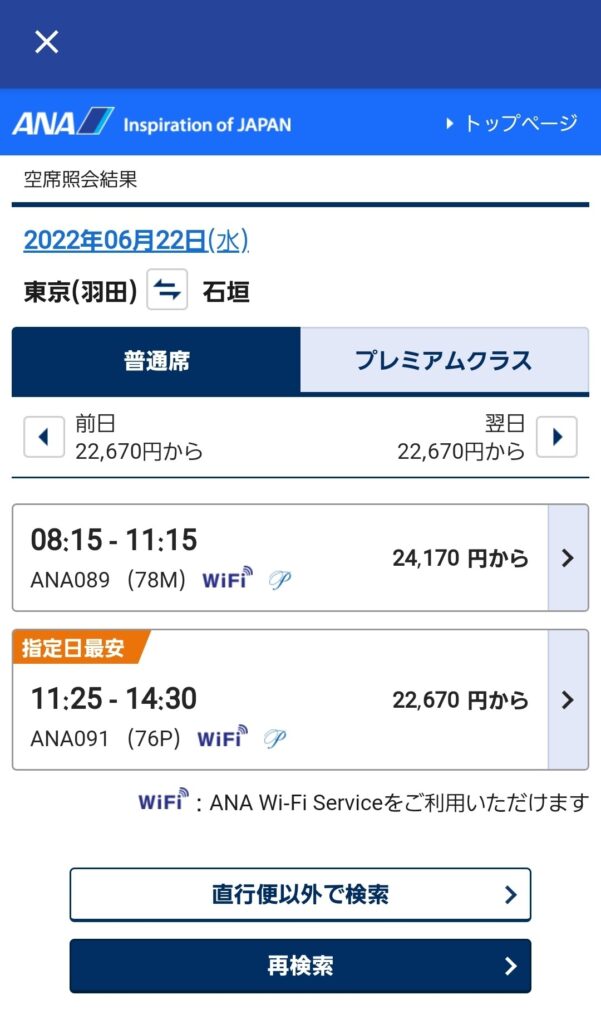Select the 普通席 tab
Screen dimensions: 601x1024
[156, 360]
